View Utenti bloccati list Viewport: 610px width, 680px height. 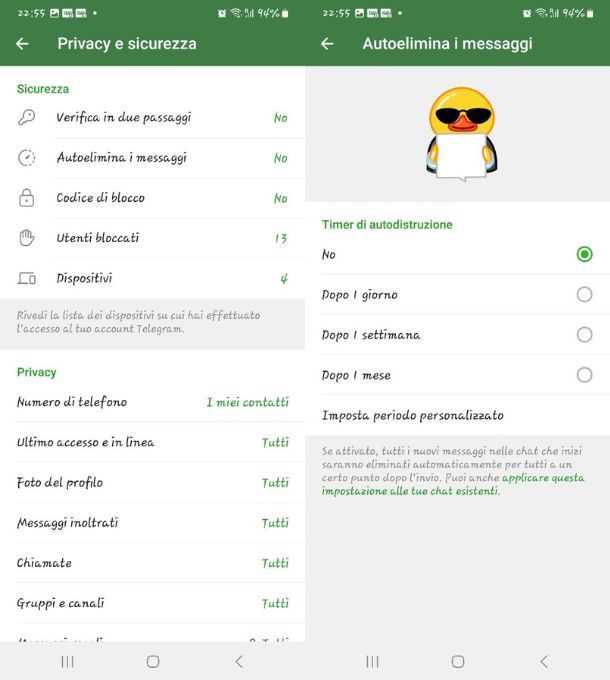pyautogui.click(x=152, y=238)
